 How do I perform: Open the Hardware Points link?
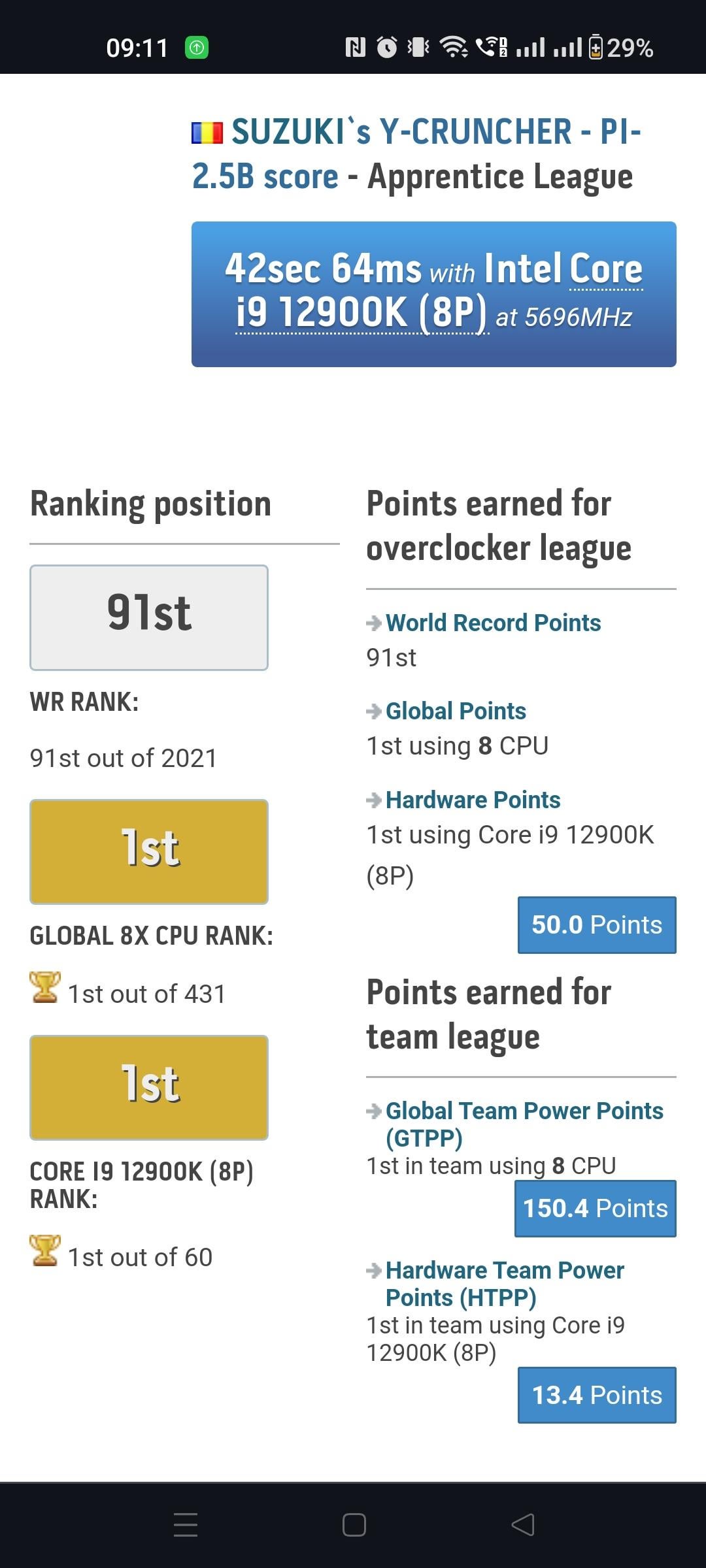473,800
